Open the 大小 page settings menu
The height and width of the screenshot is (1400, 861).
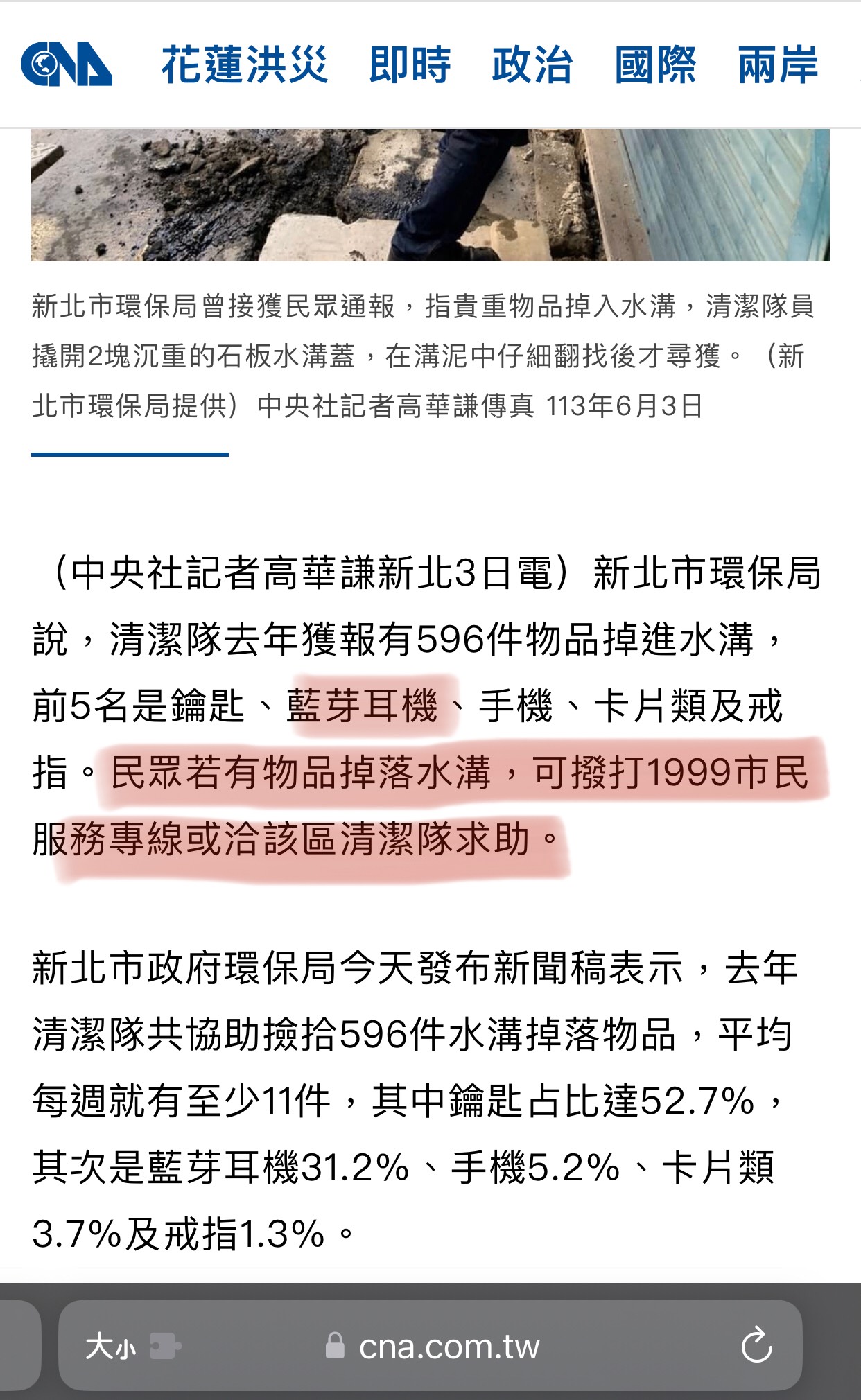131,1347
